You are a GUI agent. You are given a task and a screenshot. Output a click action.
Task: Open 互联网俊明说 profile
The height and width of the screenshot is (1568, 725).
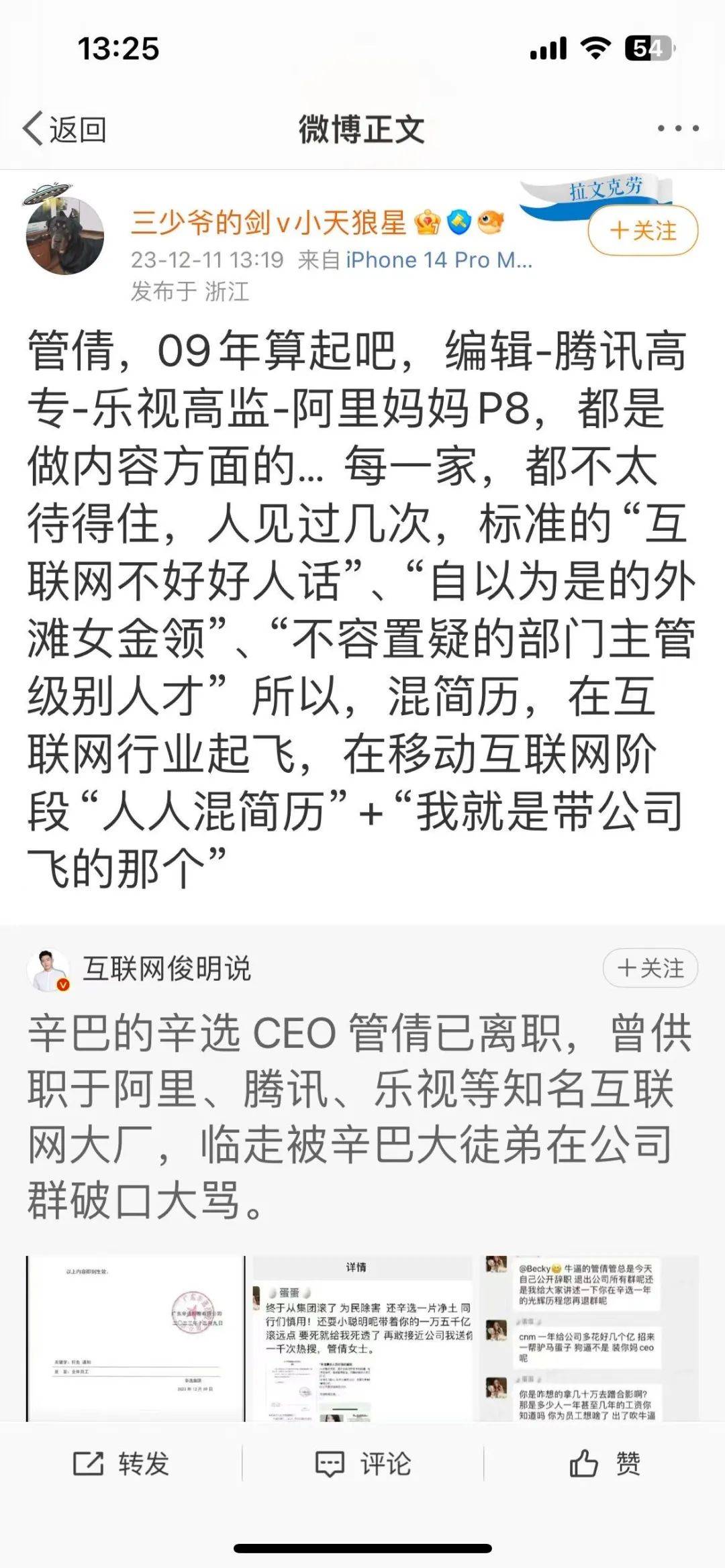point(166,968)
